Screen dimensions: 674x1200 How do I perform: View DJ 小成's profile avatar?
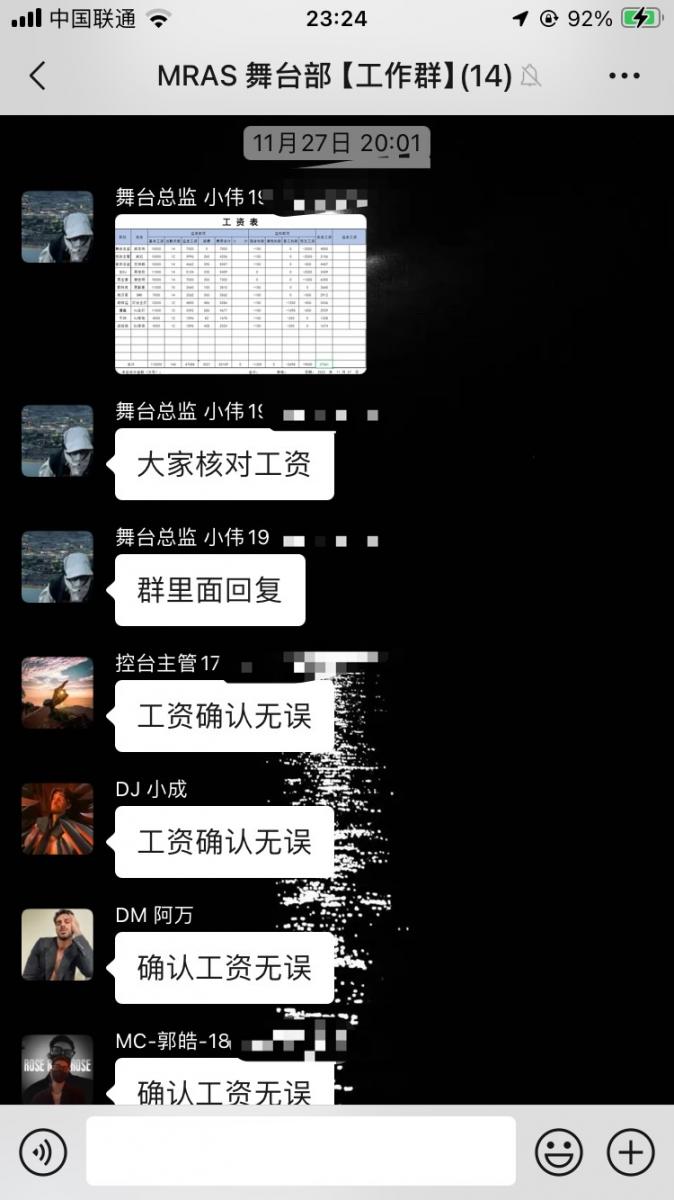point(58,819)
